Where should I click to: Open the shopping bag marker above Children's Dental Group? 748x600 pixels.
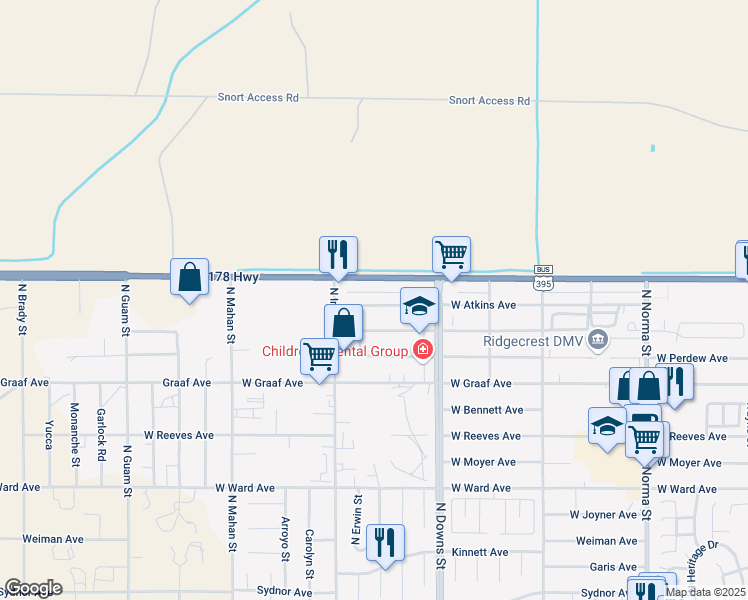(343, 322)
